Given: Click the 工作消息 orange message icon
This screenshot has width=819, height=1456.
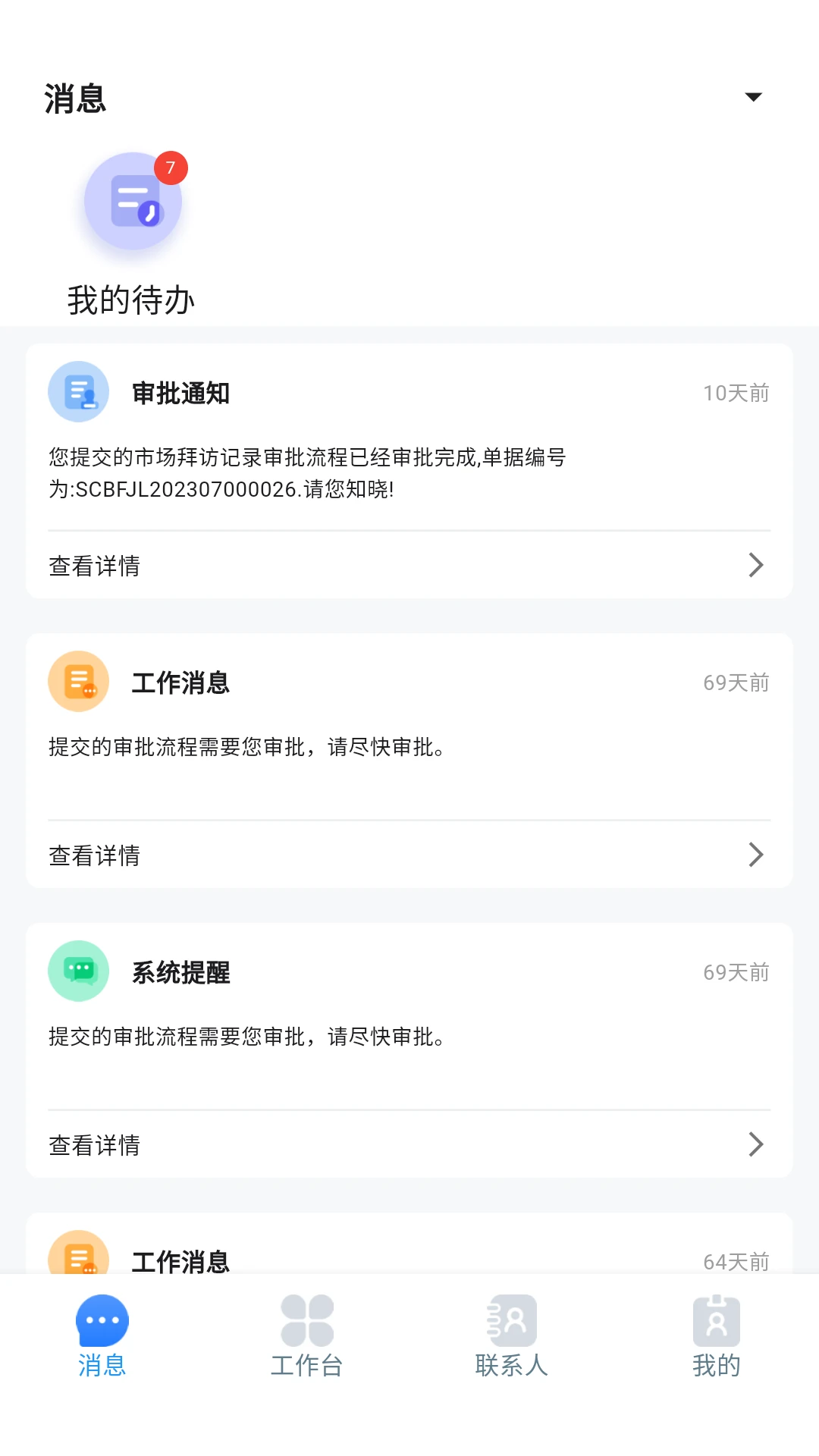Looking at the screenshot, I should click(78, 681).
